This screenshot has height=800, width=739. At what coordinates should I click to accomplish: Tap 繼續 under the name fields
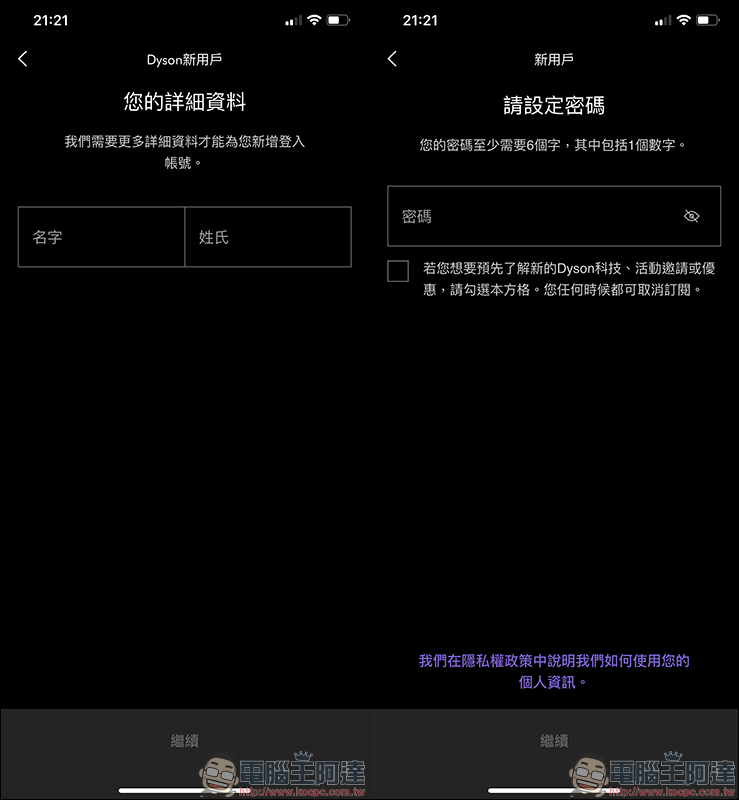coord(184,741)
